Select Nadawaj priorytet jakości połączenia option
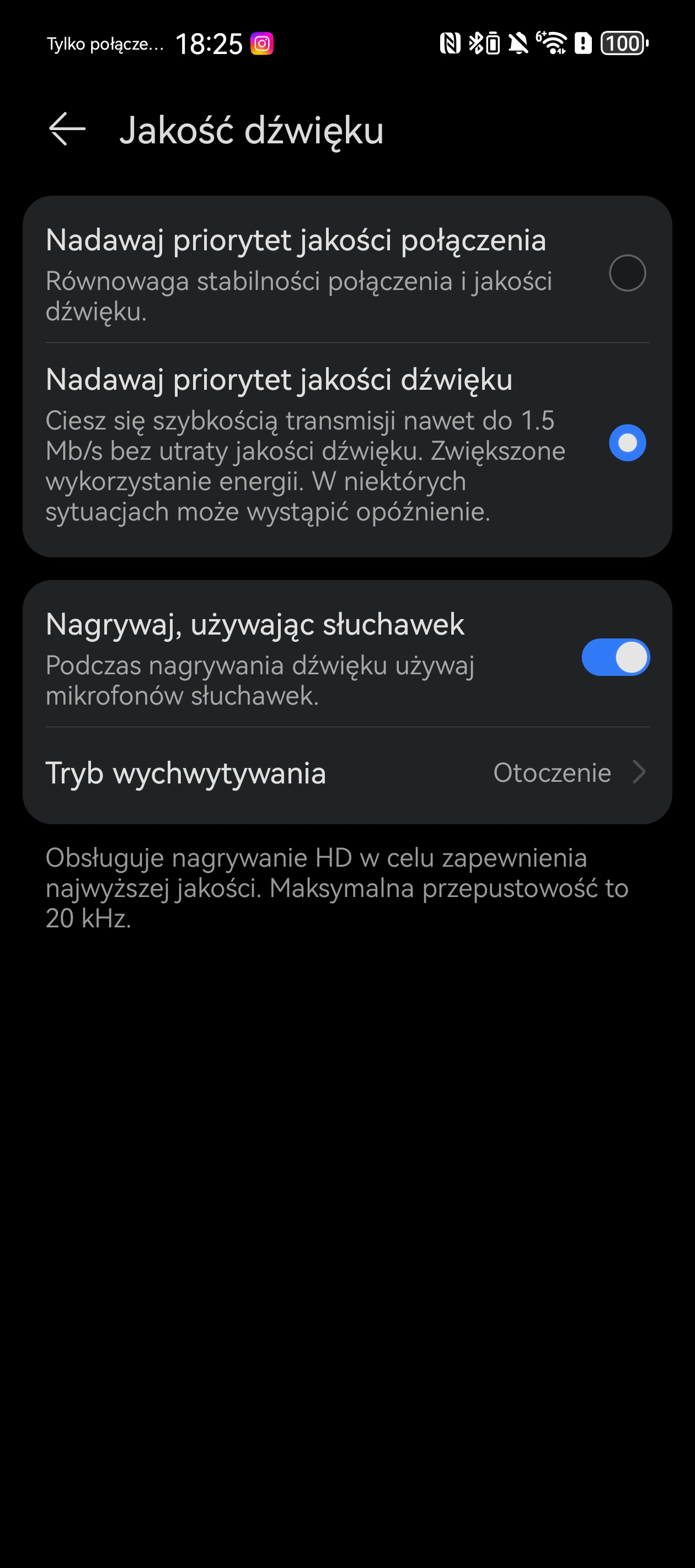The height and width of the screenshot is (1568, 695). (347, 274)
